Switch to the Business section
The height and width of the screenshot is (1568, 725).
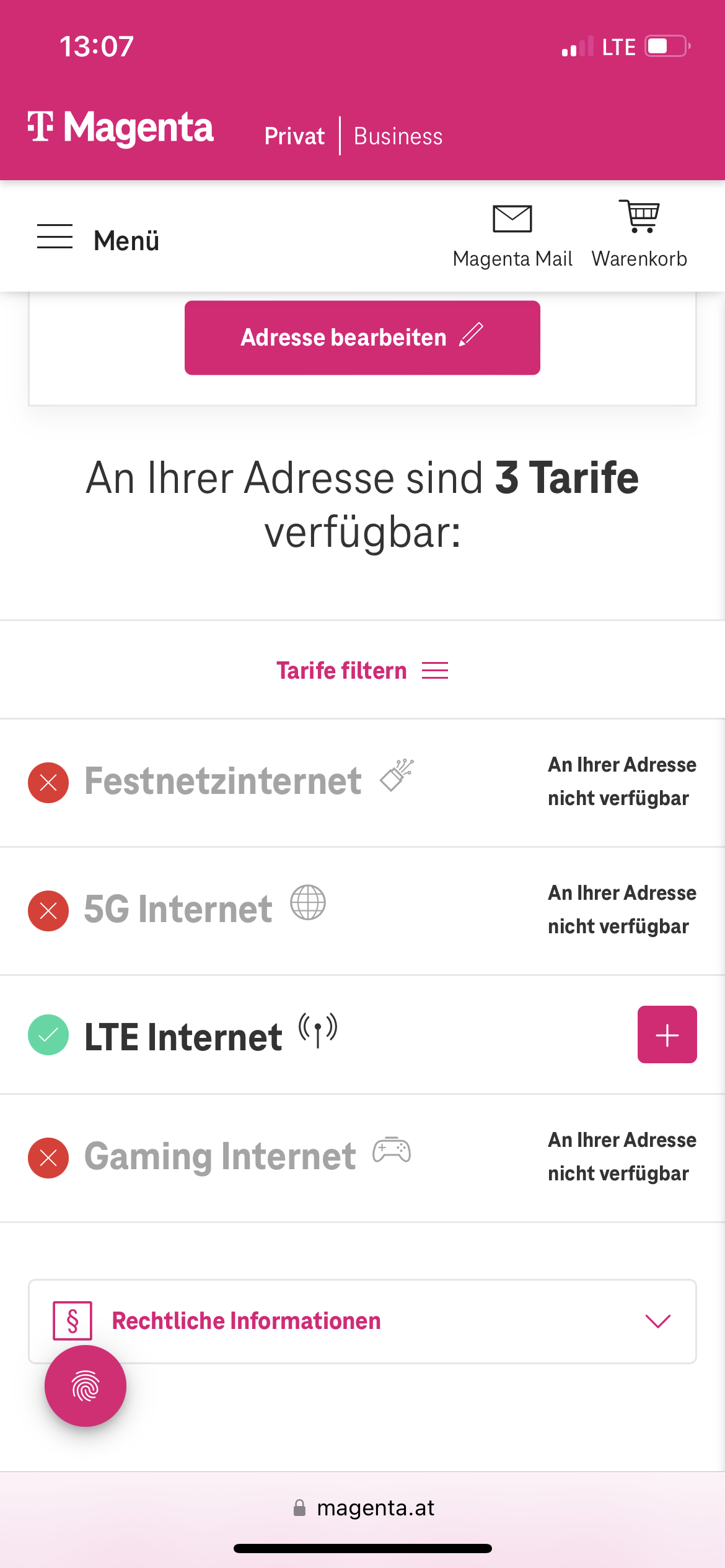[x=398, y=136]
